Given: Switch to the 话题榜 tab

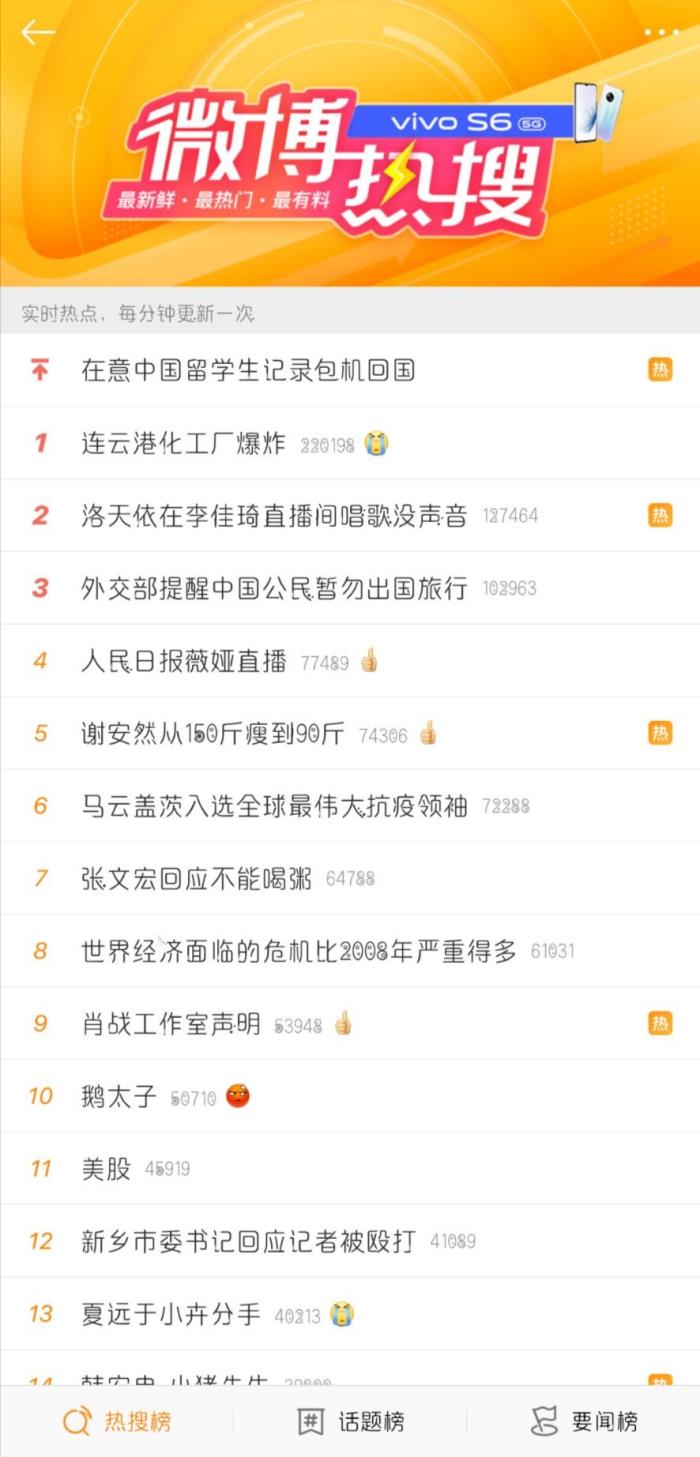Looking at the screenshot, I should point(350,1421).
